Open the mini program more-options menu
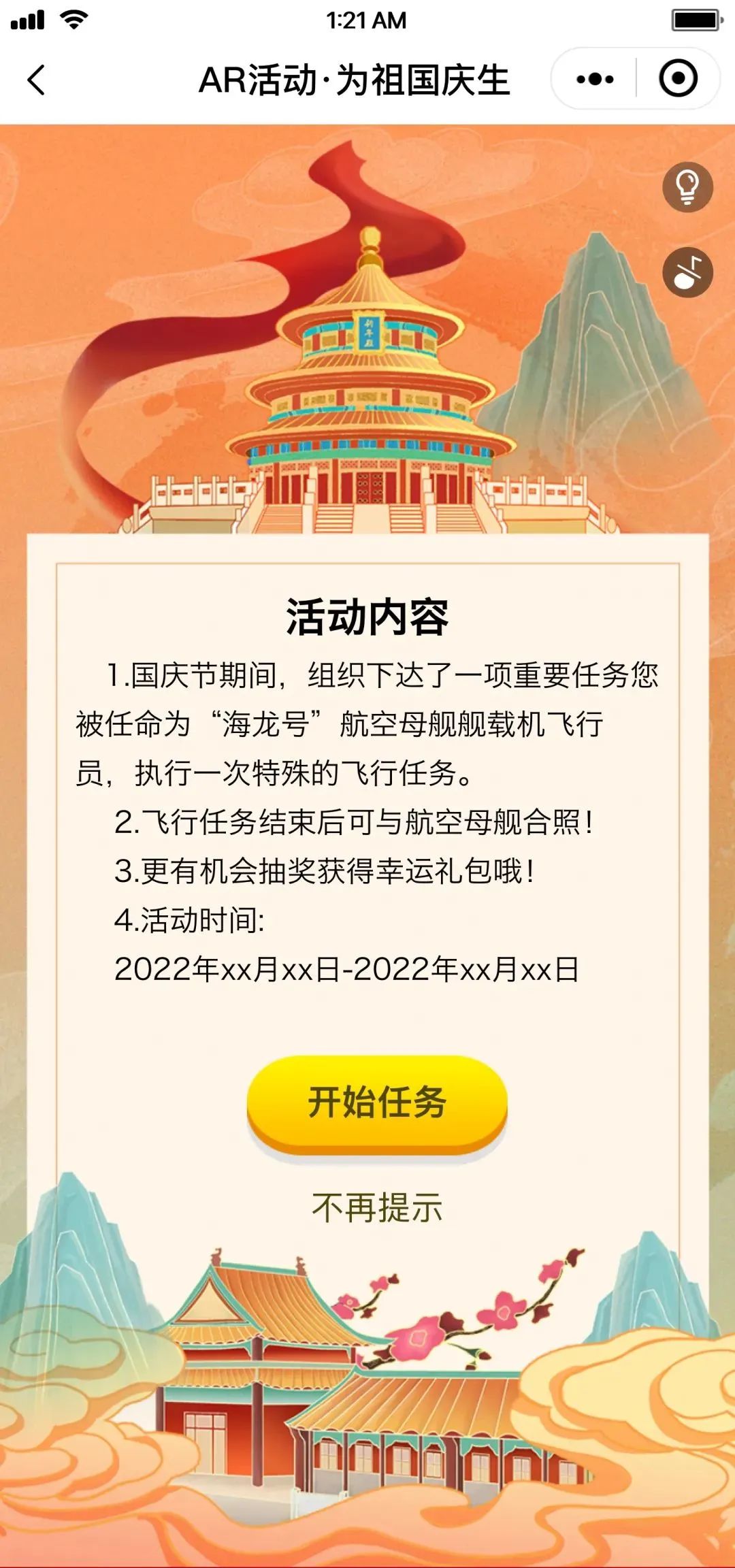The height and width of the screenshot is (1568, 735). point(594,79)
